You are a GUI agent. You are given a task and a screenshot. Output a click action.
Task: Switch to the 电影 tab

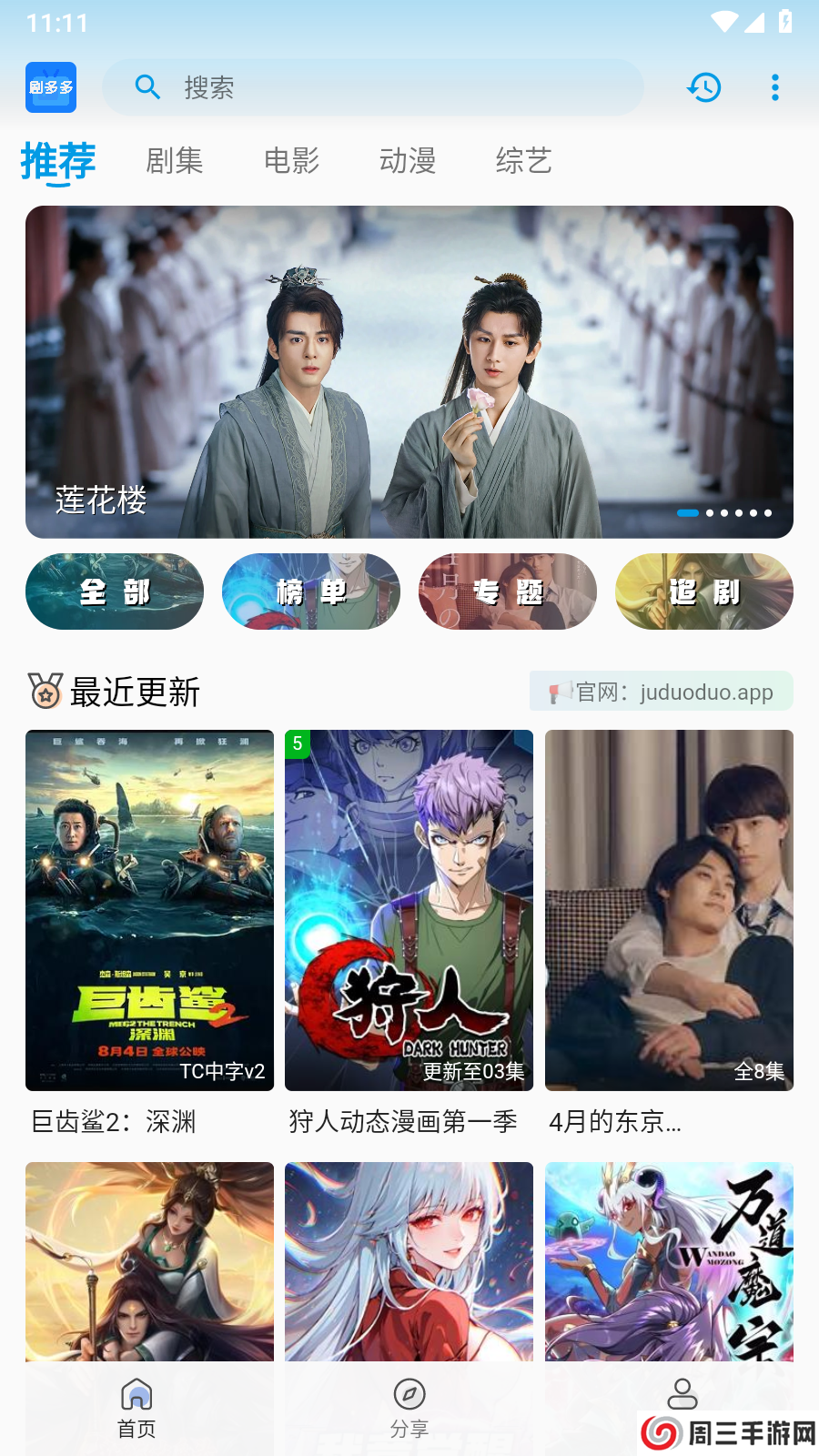[x=291, y=160]
